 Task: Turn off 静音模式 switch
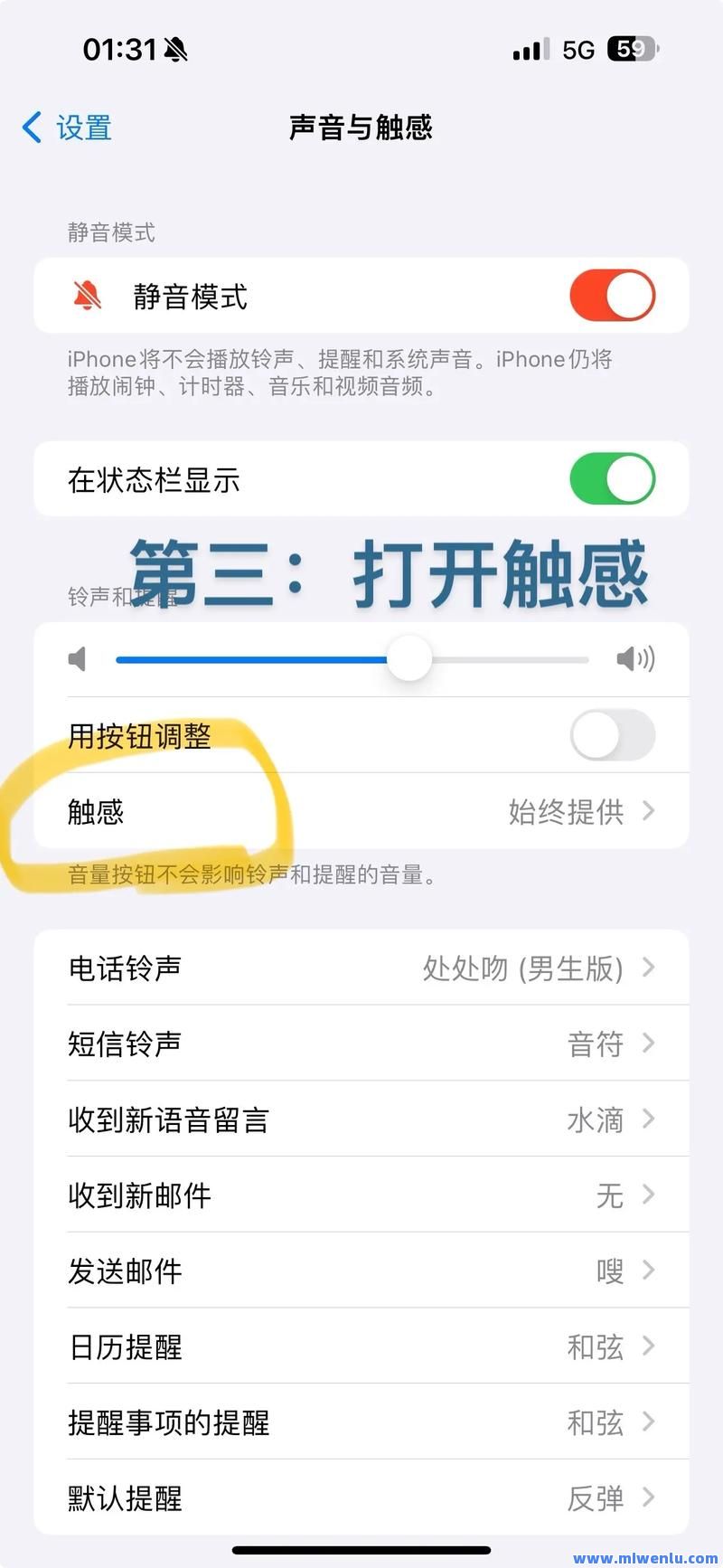612,296
